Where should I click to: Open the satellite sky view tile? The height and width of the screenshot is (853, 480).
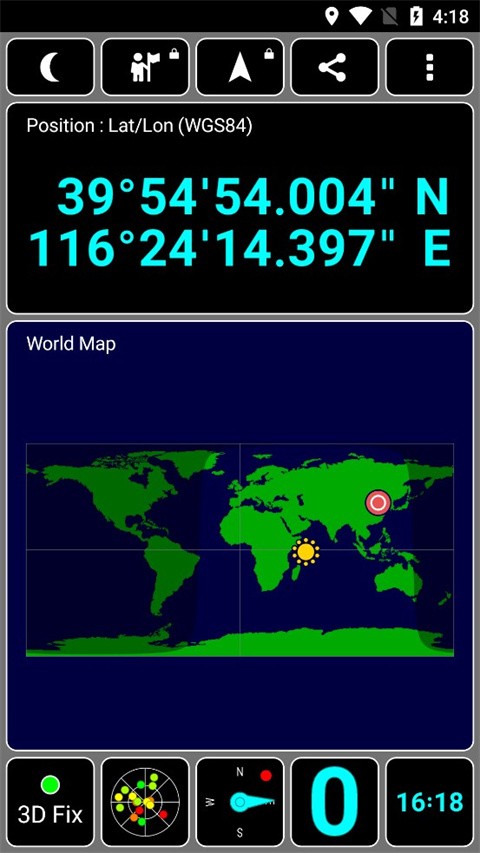coord(145,802)
